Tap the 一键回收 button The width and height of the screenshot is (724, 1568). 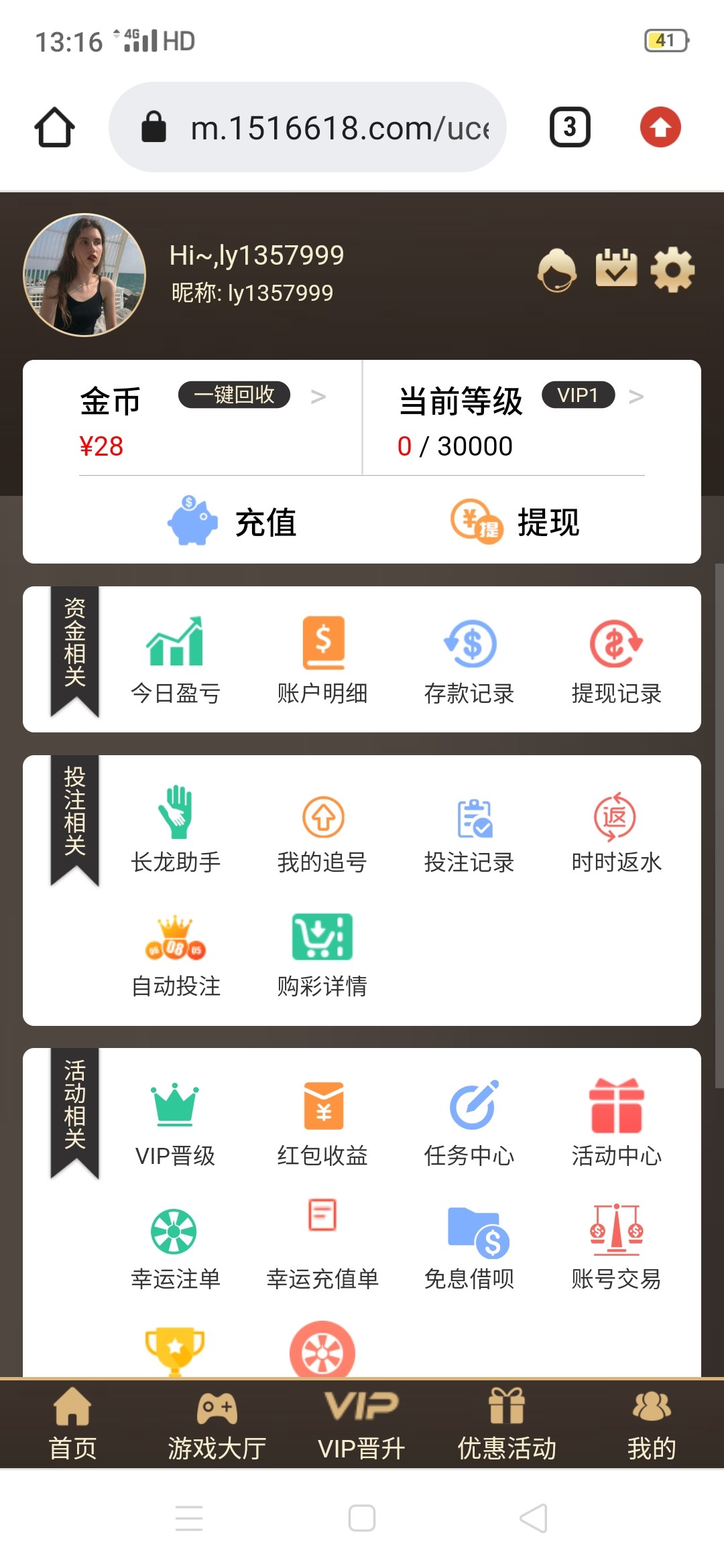pos(234,395)
